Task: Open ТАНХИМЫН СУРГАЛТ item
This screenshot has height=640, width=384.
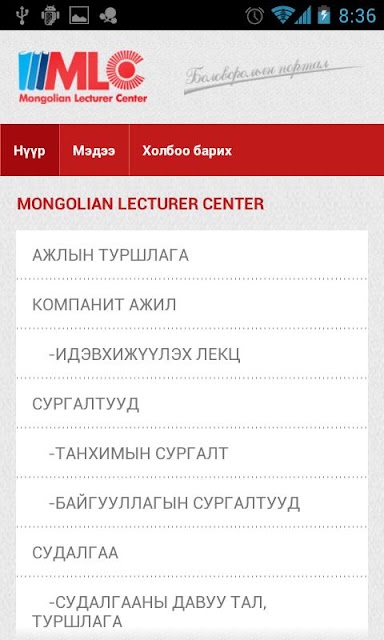Action: (192, 453)
